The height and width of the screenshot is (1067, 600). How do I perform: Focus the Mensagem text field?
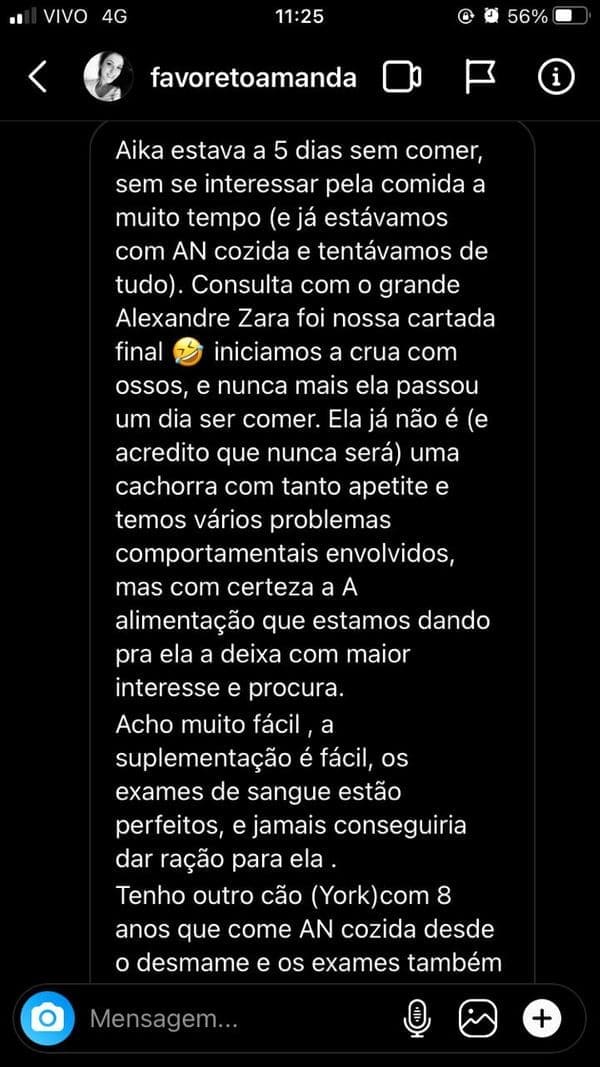point(230,1019)
